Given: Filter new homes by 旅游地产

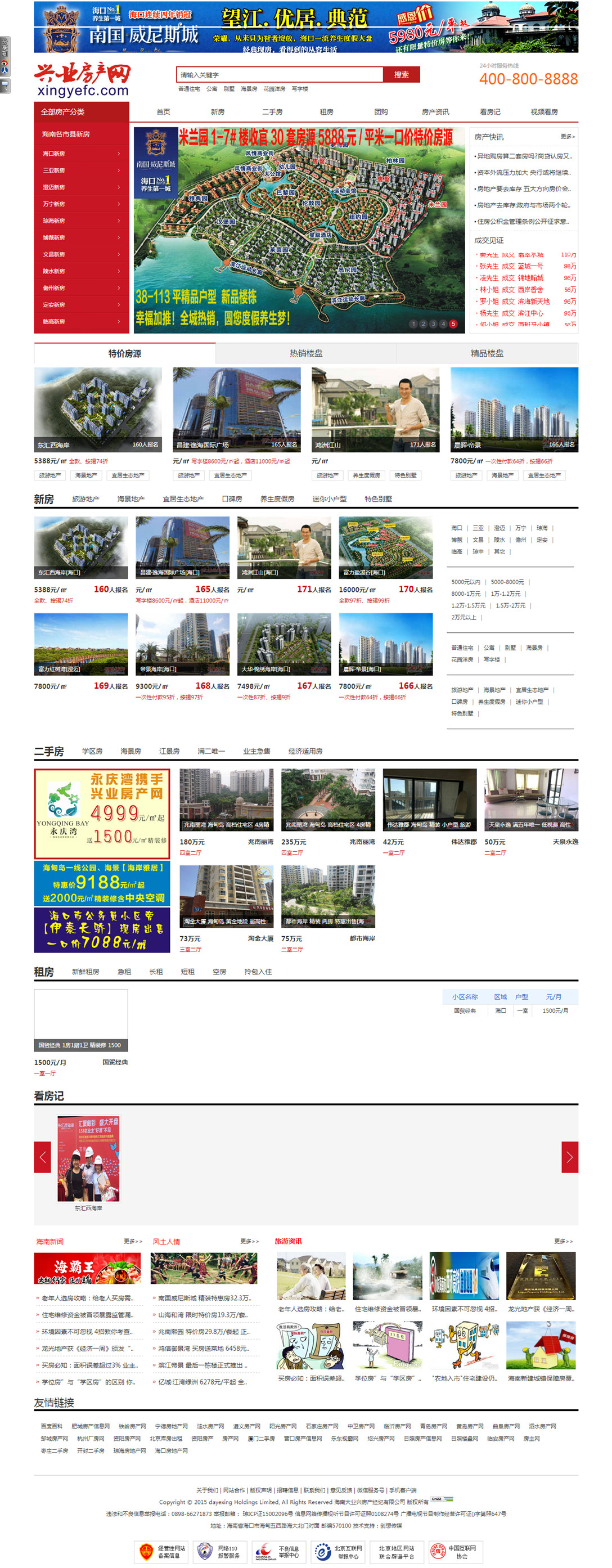Looking at the screenshot, I should click(x=85, y=498).
